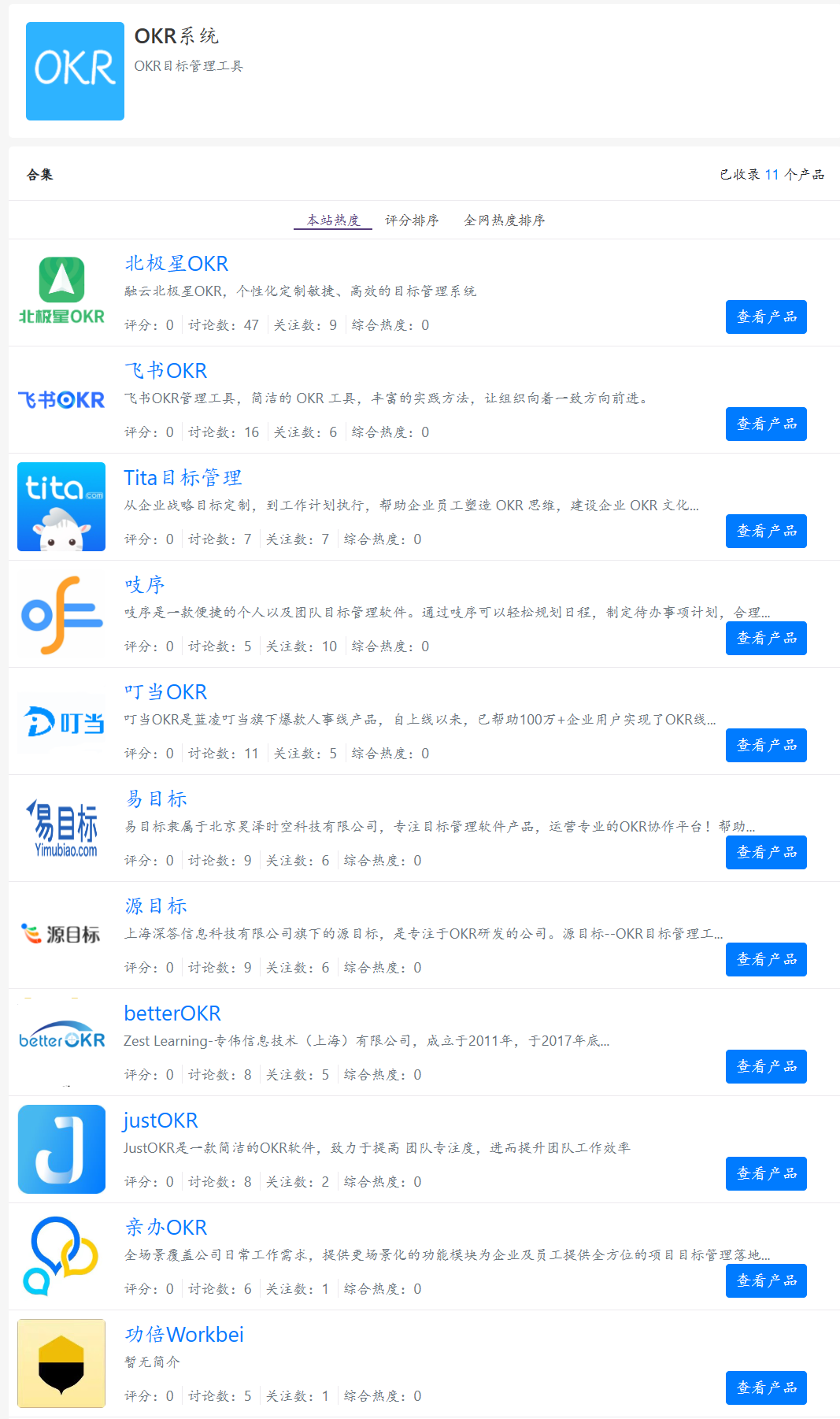This screenshot has width=840, height=1419.
Task: Switch to the 本站热度 tab
Action: (333, 220)
